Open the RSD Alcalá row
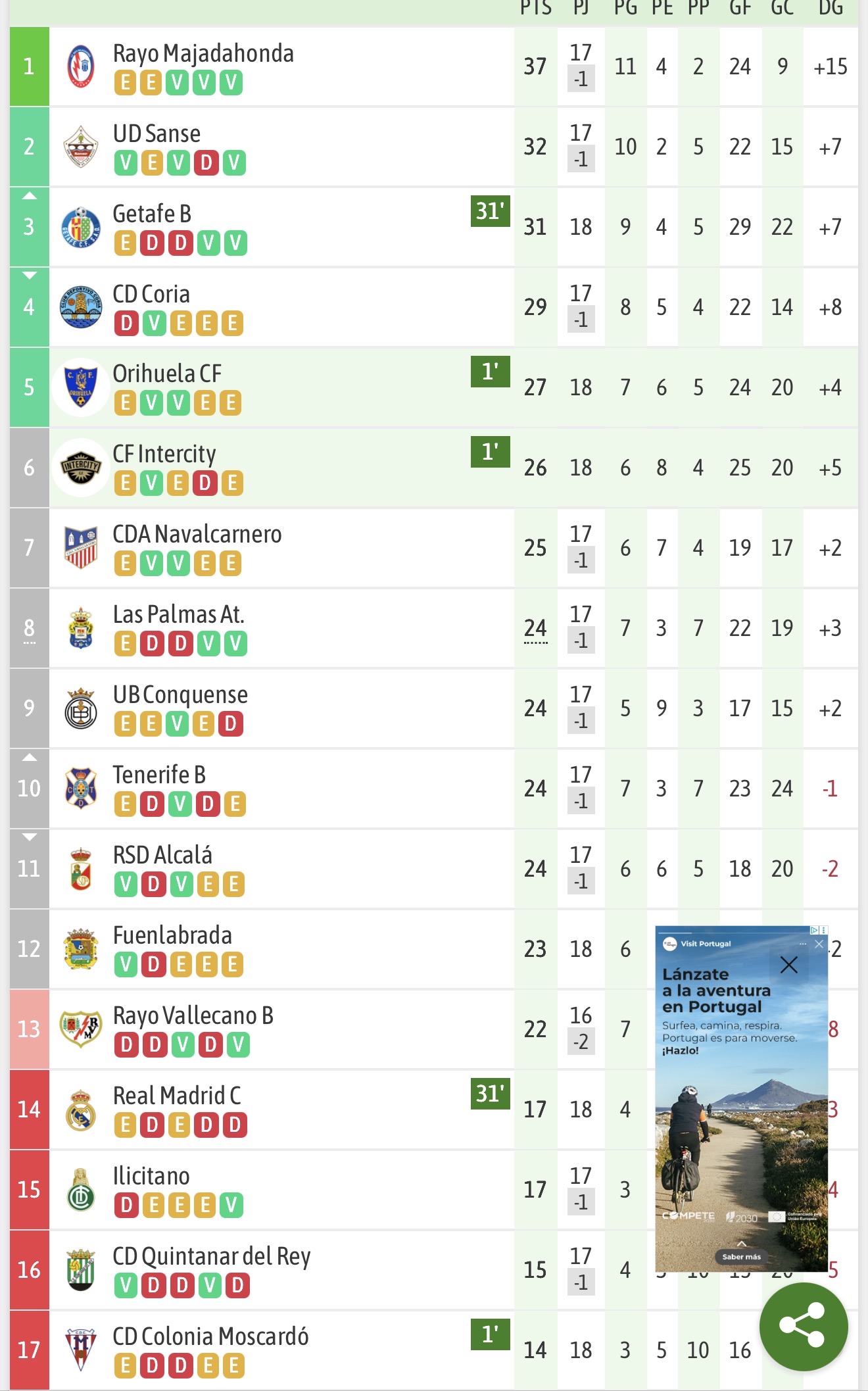Viewport: 868px width, 1391px height. pyautogui.click(x=162, y=856)
